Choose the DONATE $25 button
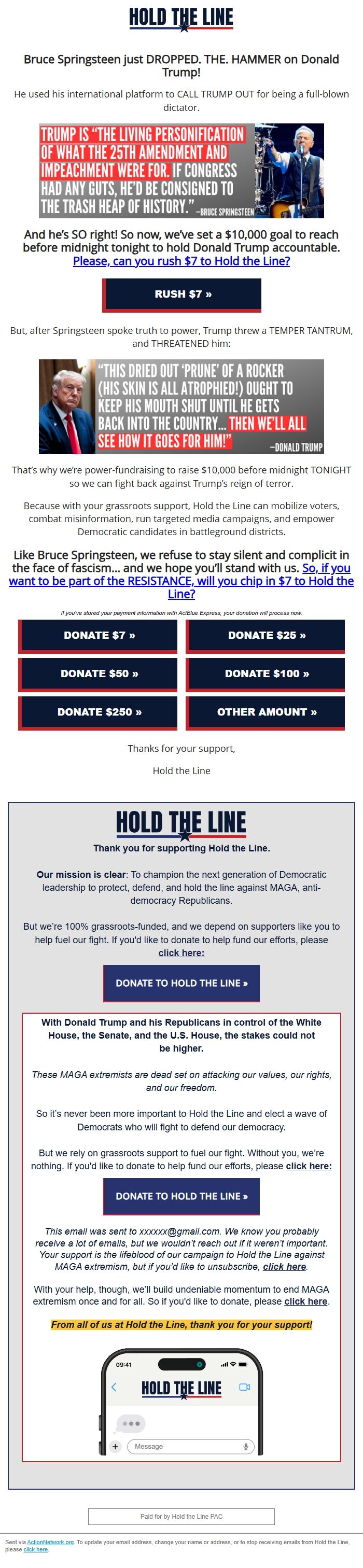The image size is (363, 1568). (266, 636)
